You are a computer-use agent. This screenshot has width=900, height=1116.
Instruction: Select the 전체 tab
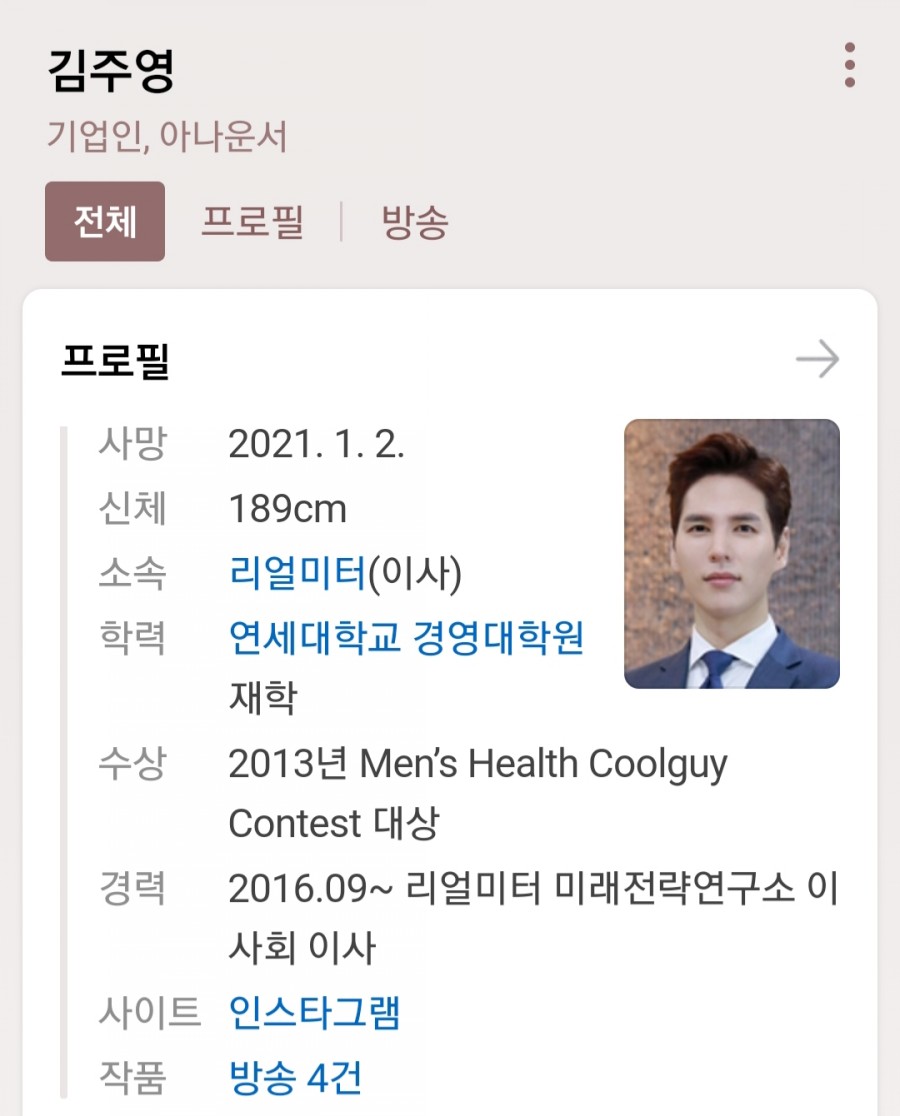click(x=104, y=220)
